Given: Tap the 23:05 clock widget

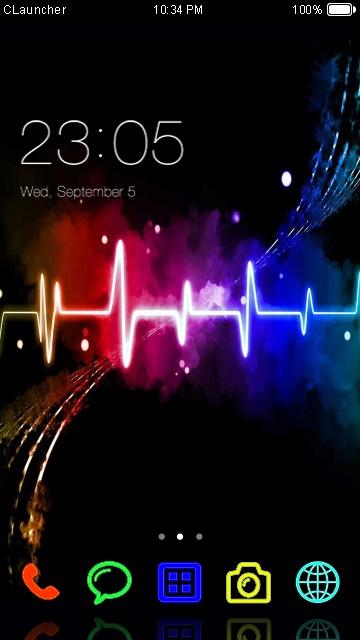Looking at the screenshot, I should 102,143.
